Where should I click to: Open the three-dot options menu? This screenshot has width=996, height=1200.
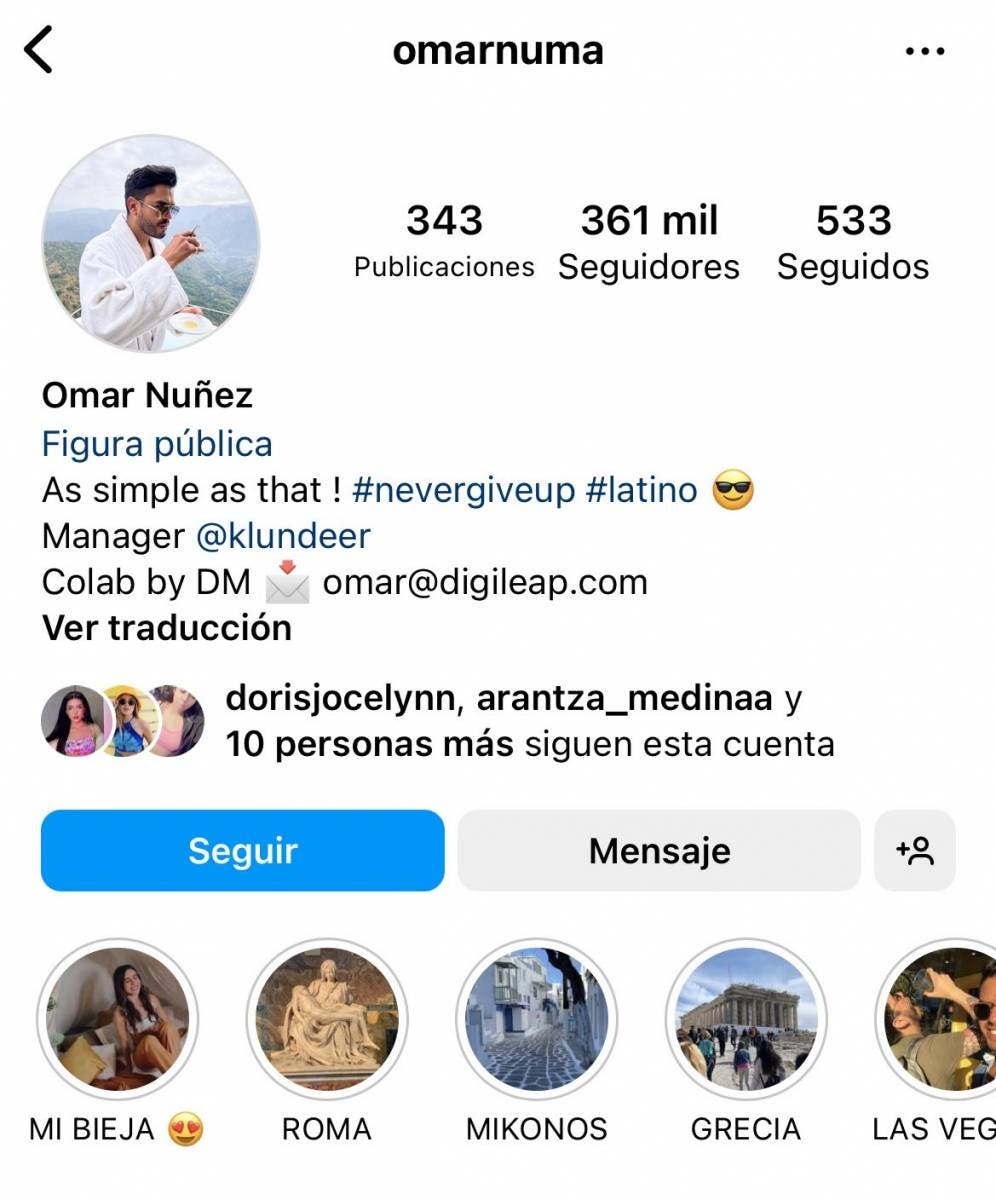pyautogui.click(x=927, y=48)
